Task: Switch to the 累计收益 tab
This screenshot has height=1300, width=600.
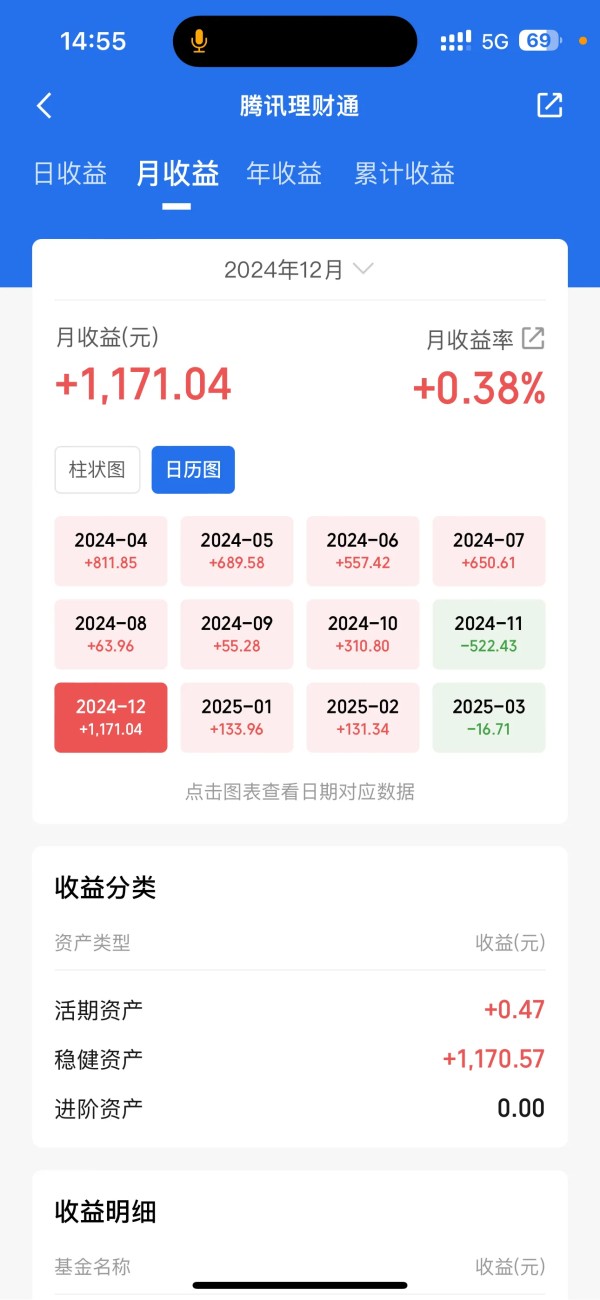Action: point(404,174)
